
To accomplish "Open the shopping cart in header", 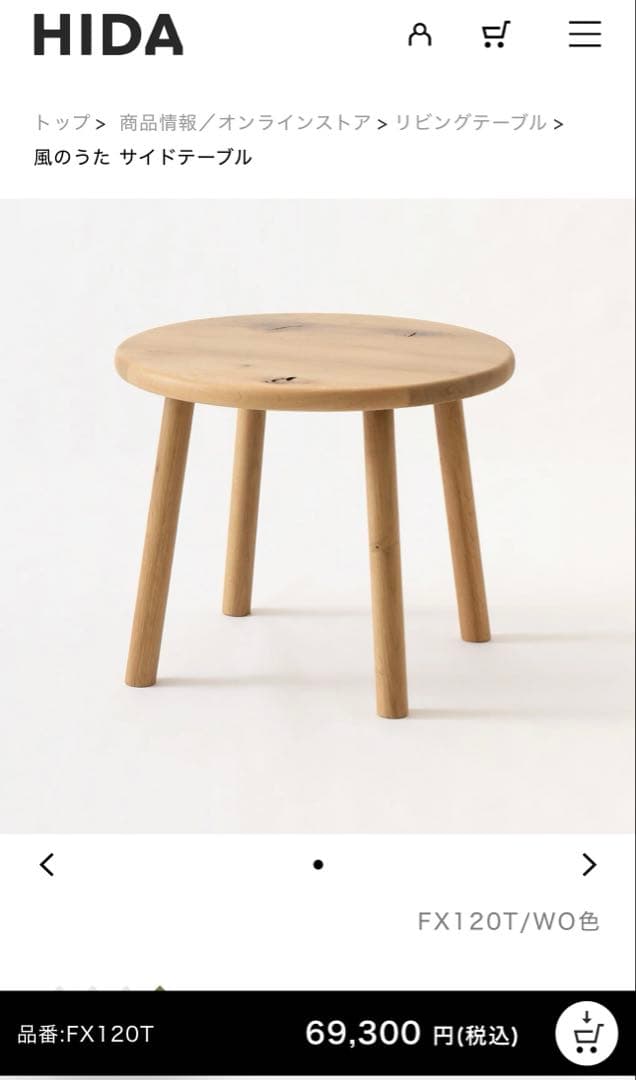I will point(496,35).
